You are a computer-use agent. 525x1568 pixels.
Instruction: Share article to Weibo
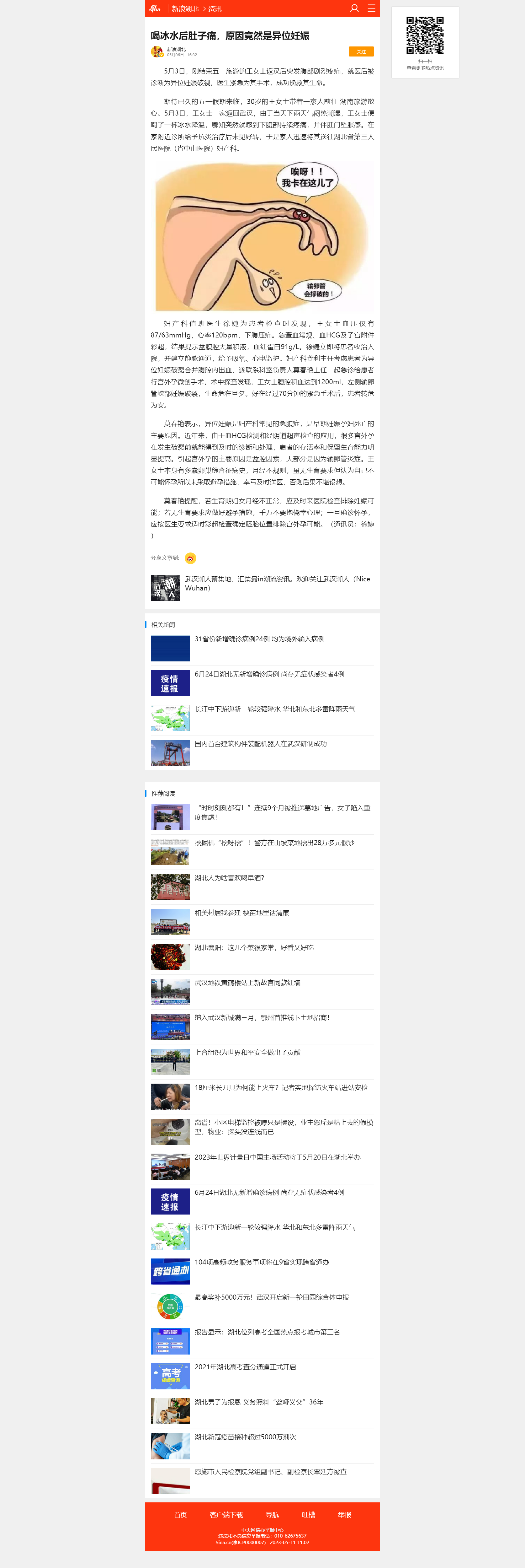(x=190, y=558)
